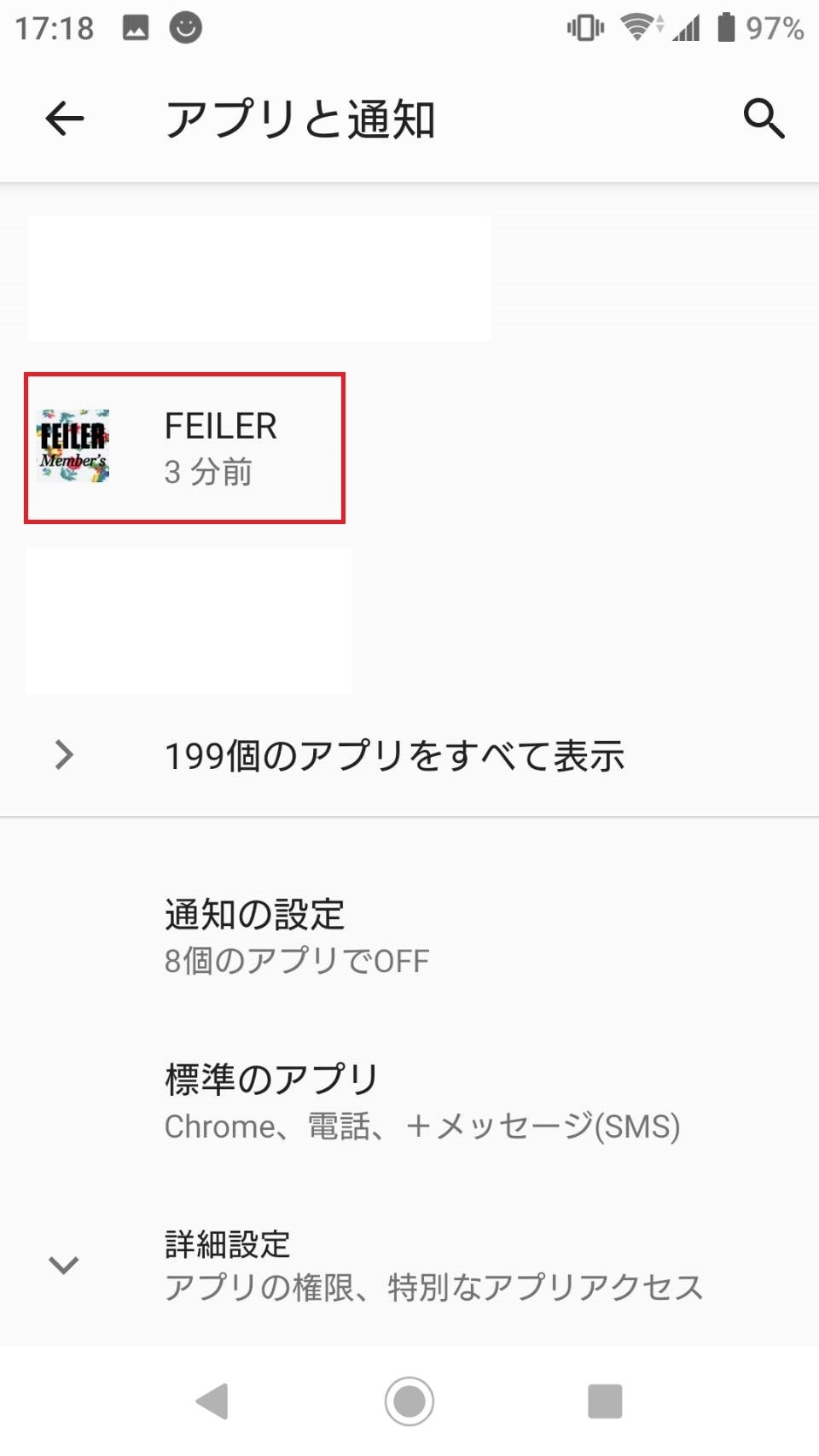Expand the 詳細設定 section
Image resolution: width=819 pixels, height=1456 pixels.
409,1266
